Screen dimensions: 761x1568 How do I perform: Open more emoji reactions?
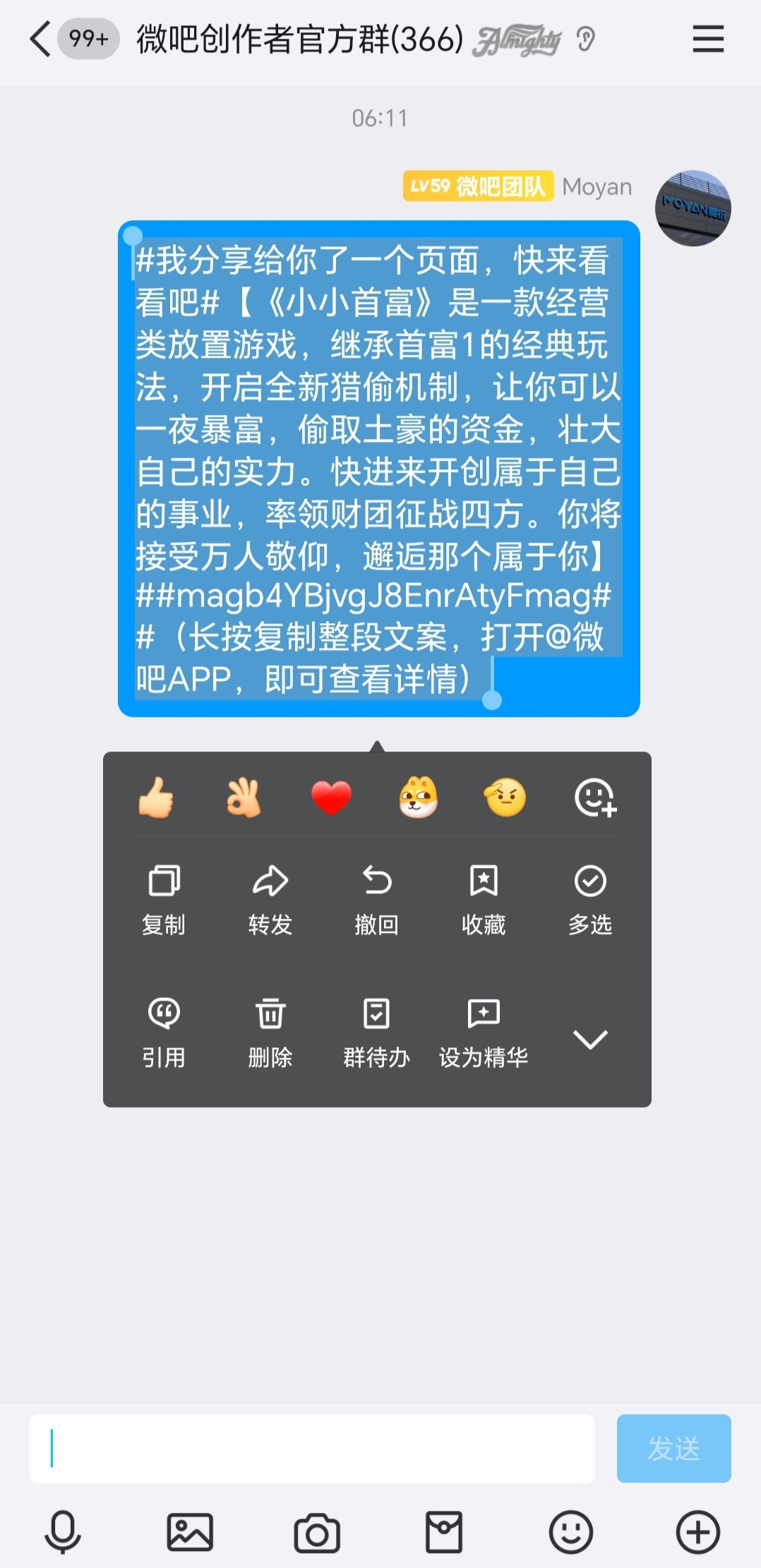click(595, 797)
